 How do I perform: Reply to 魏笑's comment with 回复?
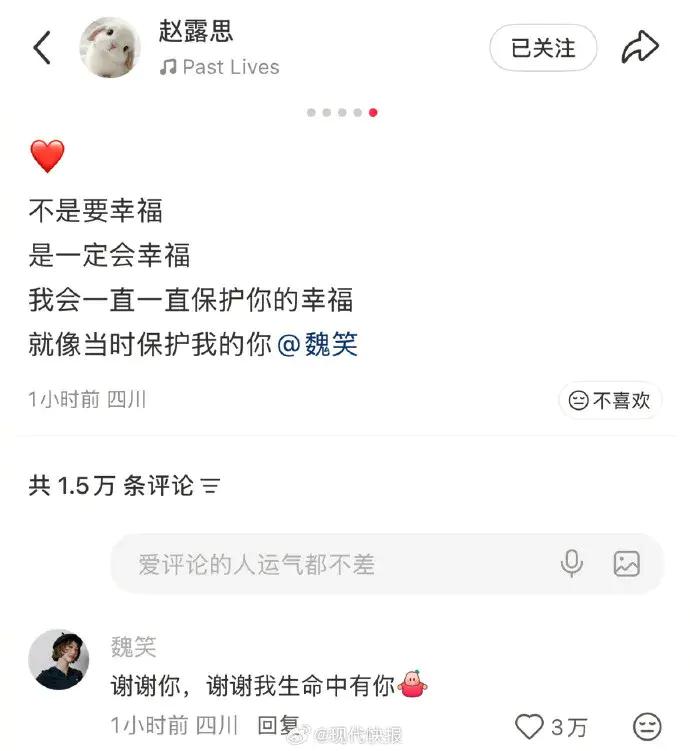(278, 725)
